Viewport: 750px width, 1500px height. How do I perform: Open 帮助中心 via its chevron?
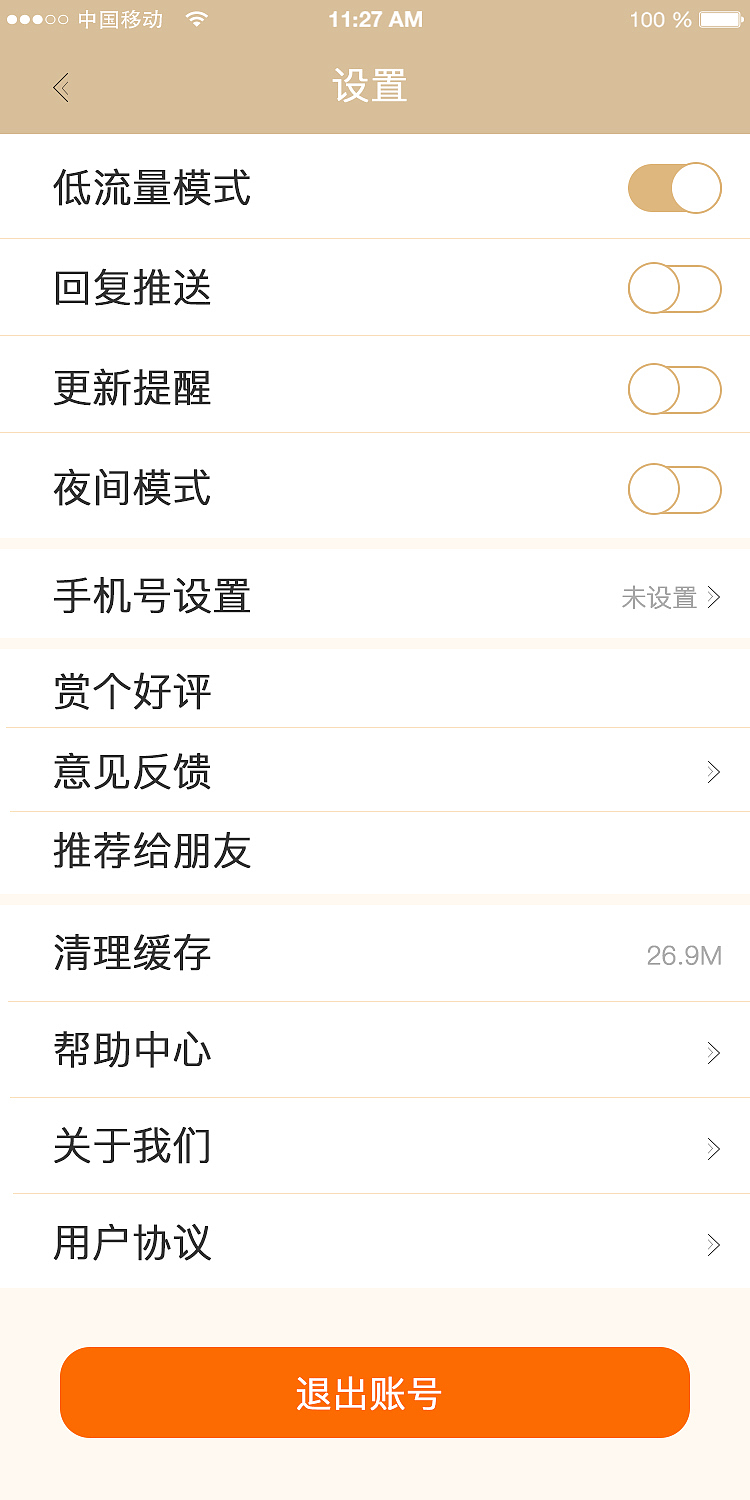713,1051
